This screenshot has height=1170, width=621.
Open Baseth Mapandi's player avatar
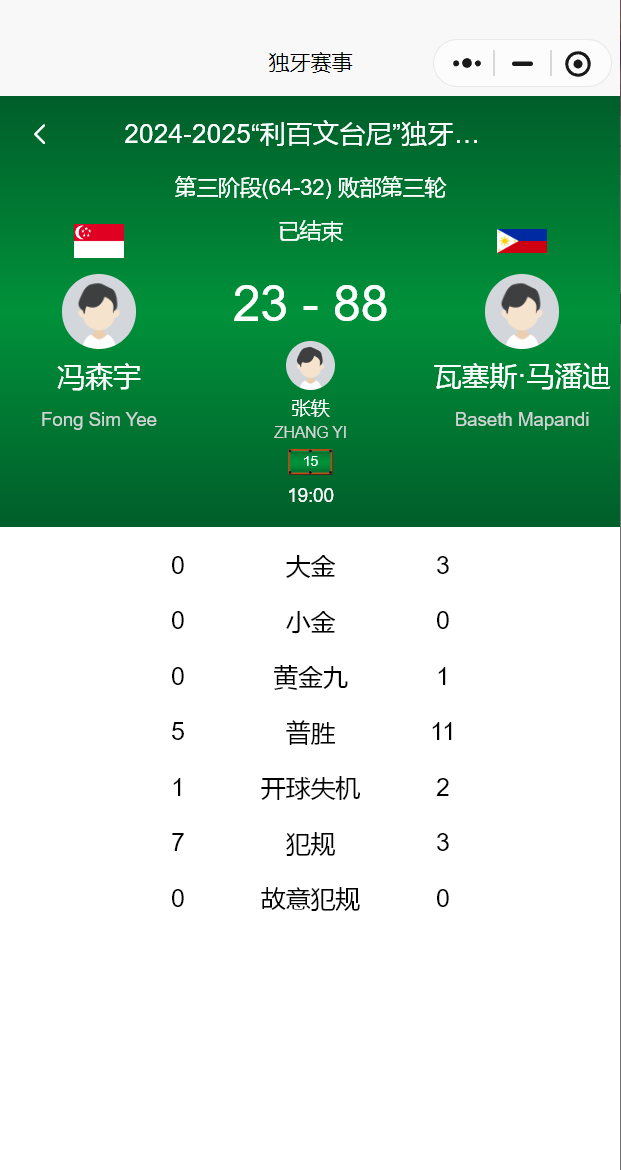(522, 311)
